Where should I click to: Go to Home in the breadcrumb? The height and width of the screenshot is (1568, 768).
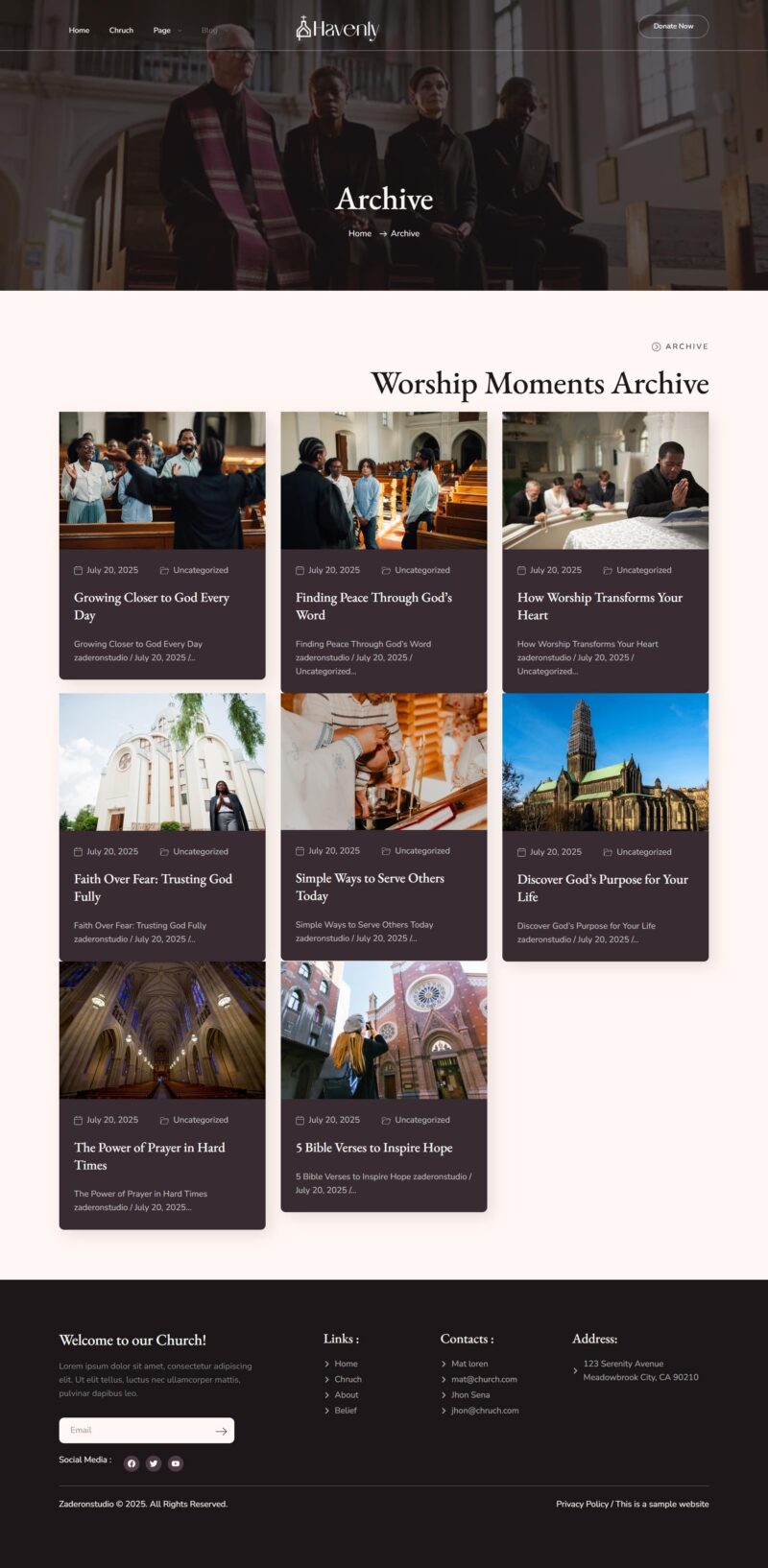360,233
